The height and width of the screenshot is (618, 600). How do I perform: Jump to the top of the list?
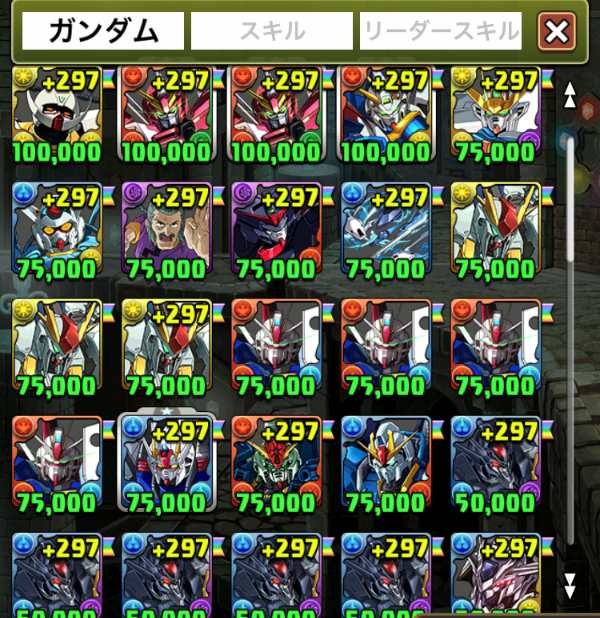[570, 95]
